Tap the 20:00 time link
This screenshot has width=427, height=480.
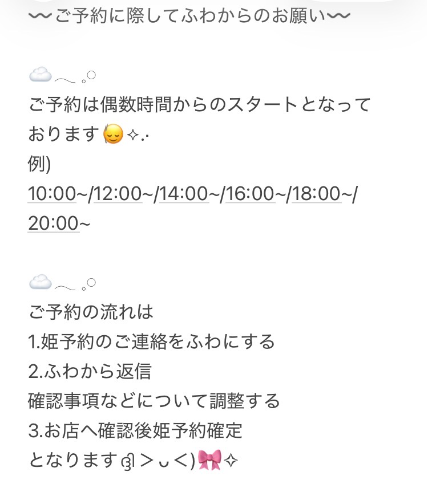[54, 223]
